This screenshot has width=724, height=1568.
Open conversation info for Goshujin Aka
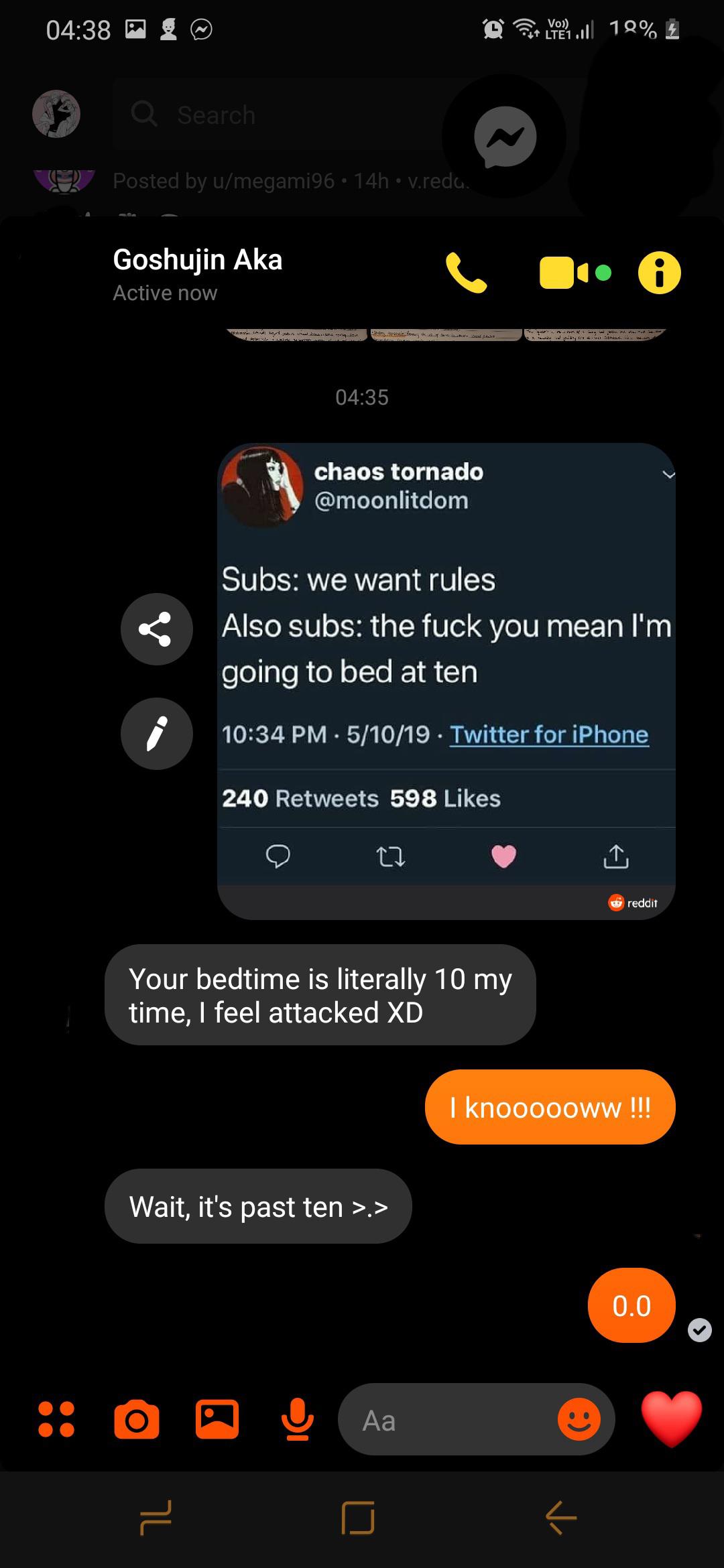tap(659, 273)
